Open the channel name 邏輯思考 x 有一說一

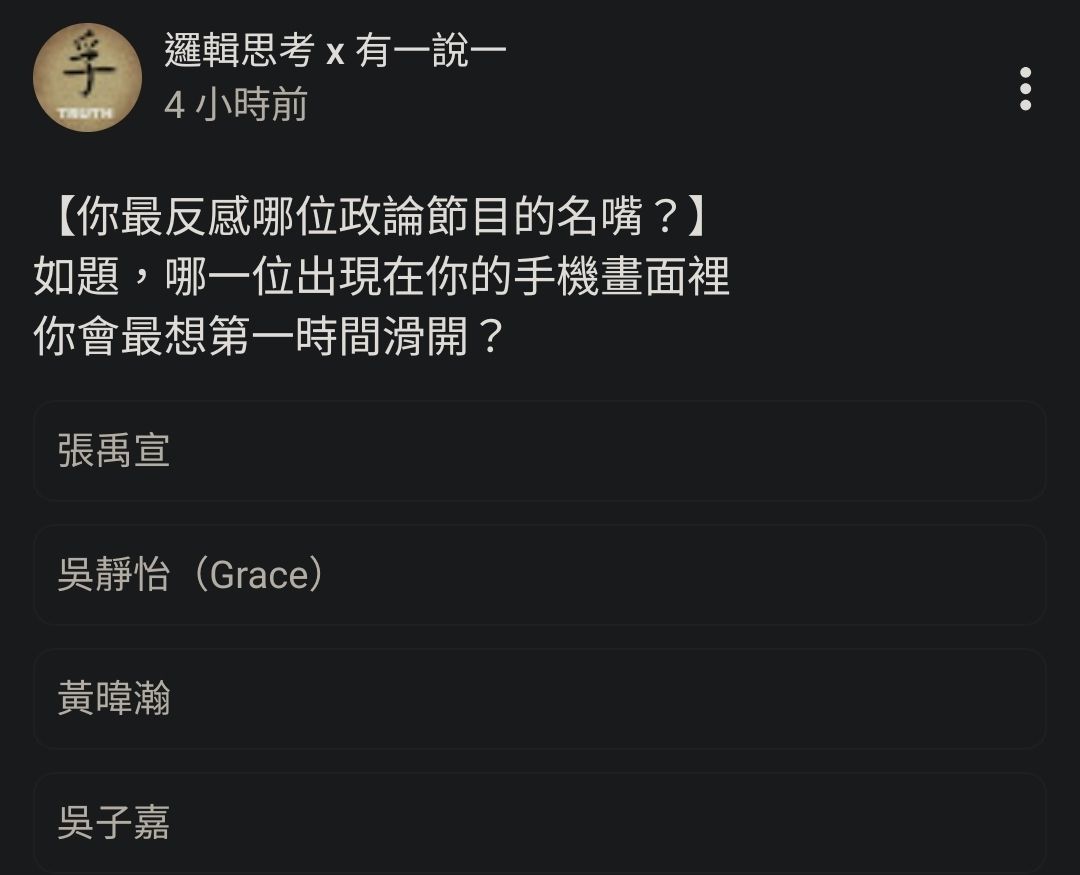(x=336, y=50)
